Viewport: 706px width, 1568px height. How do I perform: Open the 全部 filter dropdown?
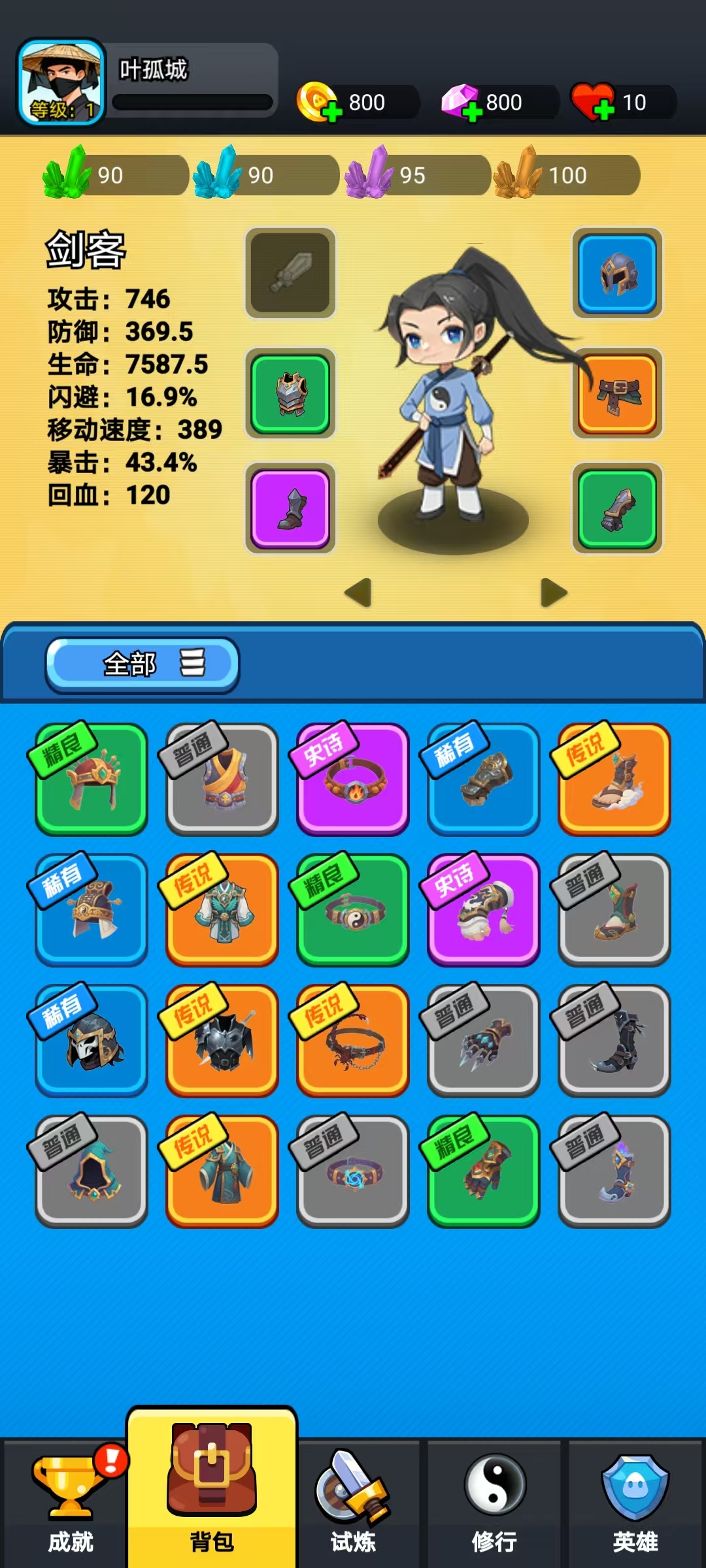tap(143, 664)
